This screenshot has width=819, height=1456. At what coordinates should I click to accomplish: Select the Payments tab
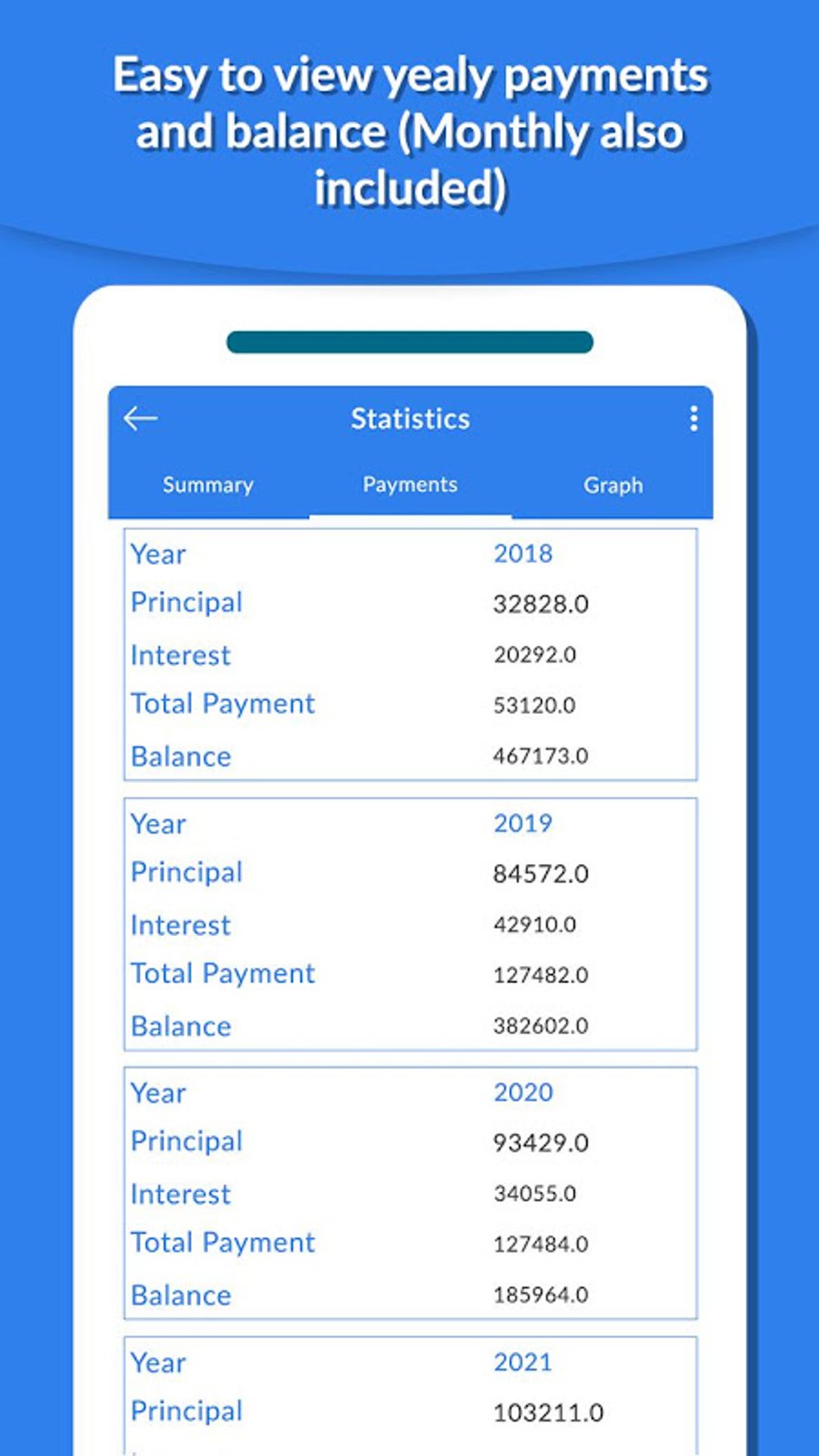[x=409, y=485]
